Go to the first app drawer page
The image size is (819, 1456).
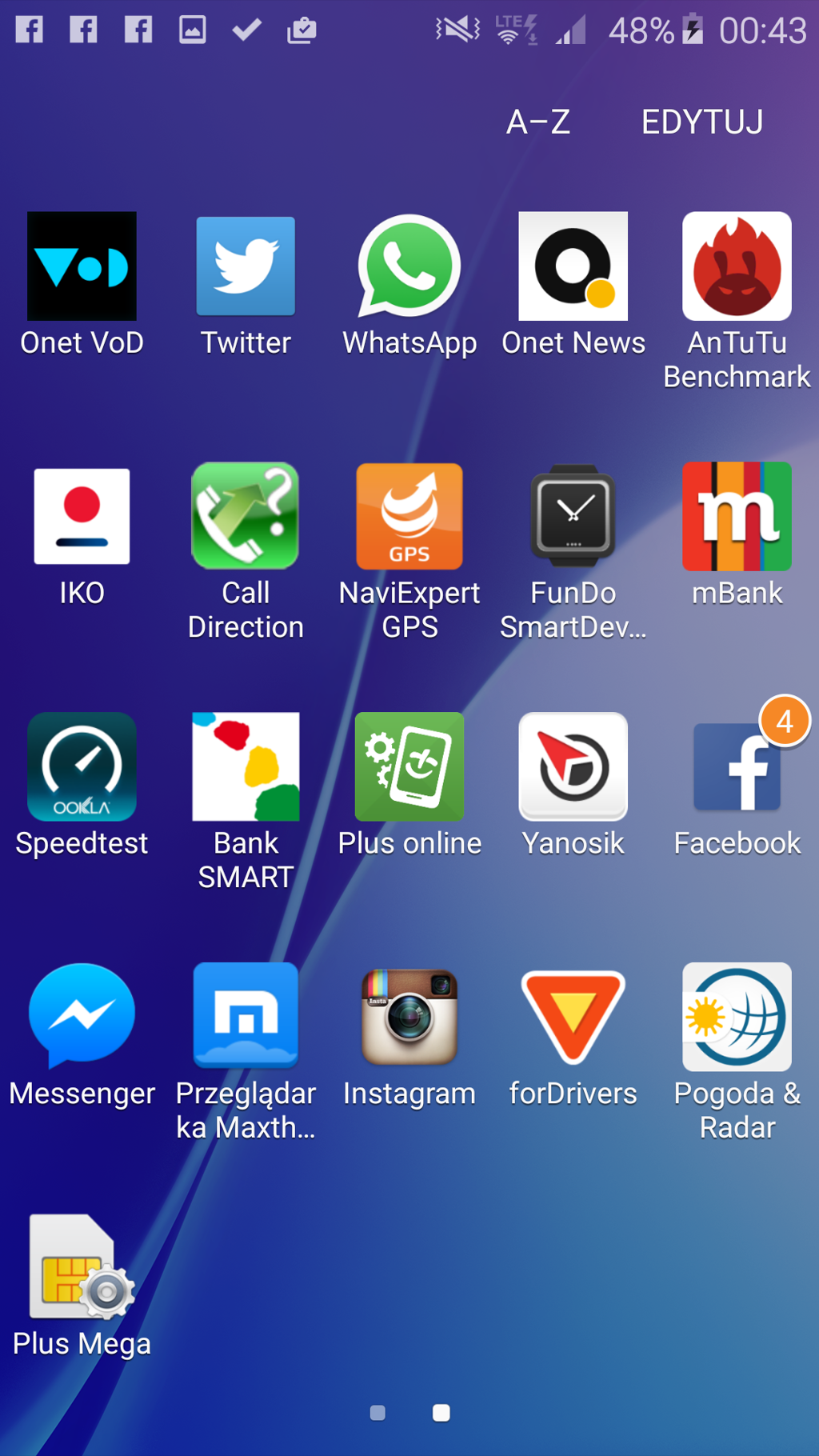(x=378, y=1413)
